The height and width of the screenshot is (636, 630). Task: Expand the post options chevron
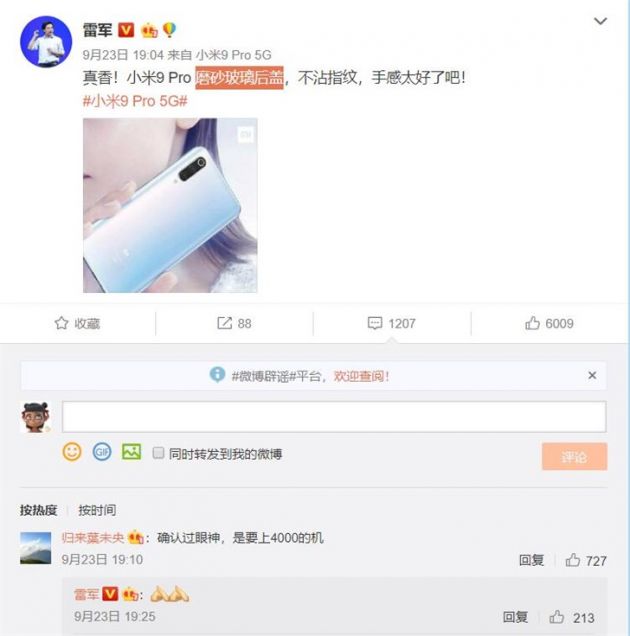pos(600,21)
